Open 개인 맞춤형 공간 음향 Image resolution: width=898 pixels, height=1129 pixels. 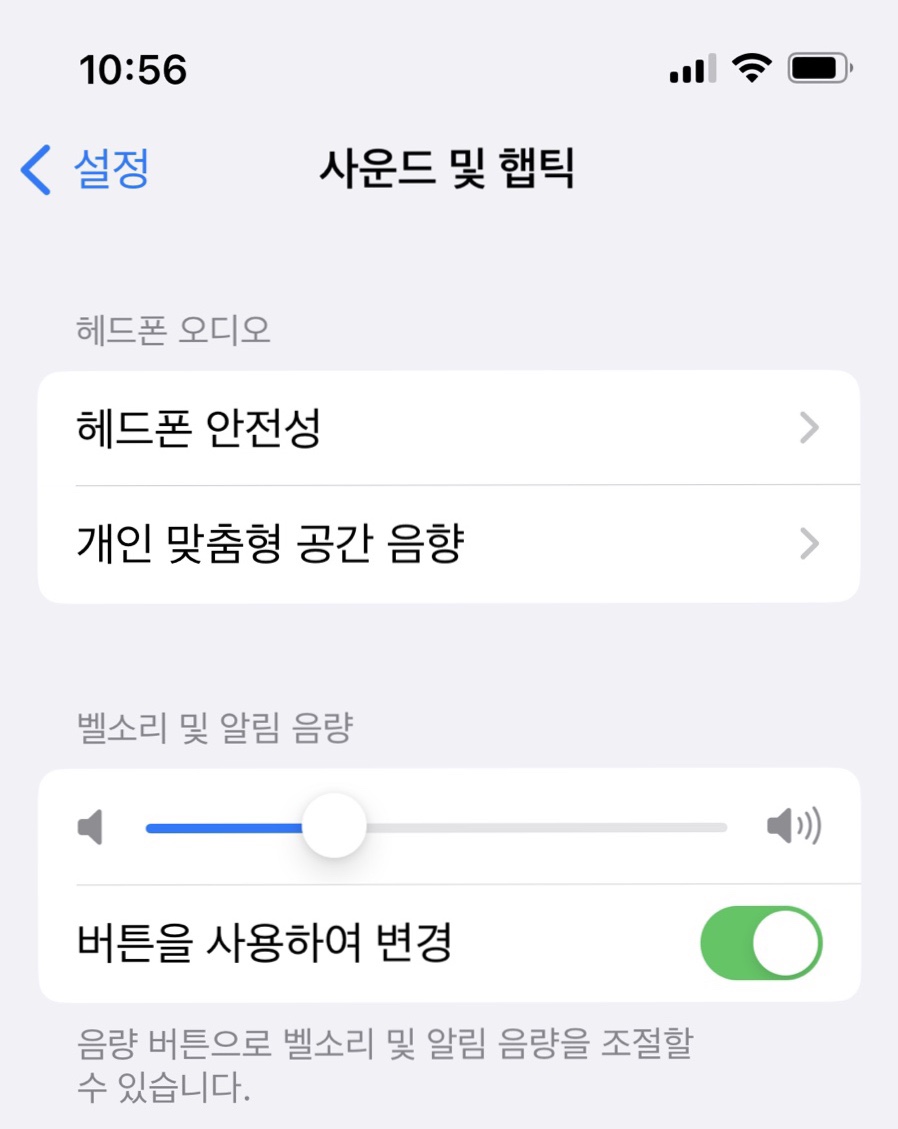point(448,545)
